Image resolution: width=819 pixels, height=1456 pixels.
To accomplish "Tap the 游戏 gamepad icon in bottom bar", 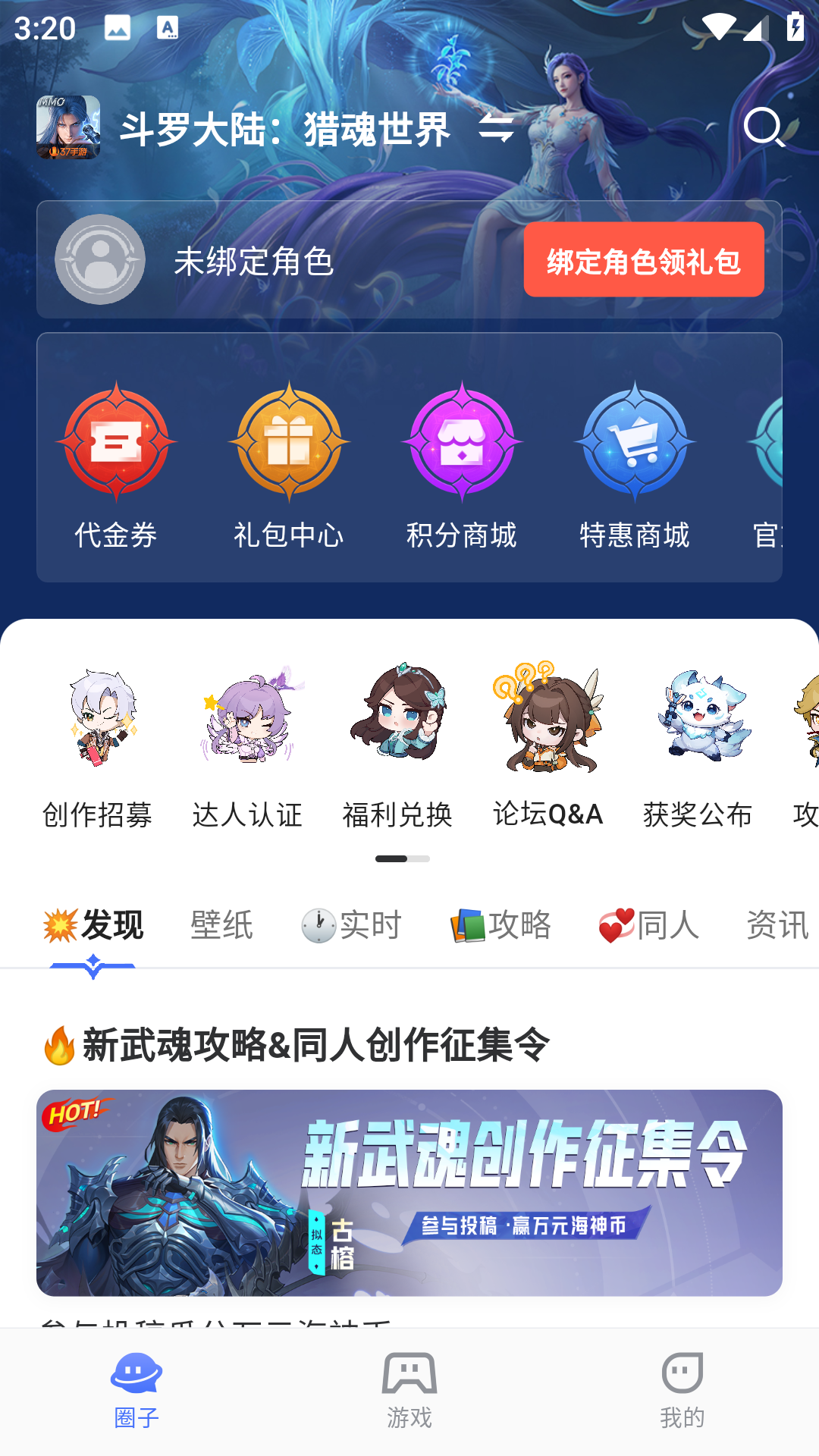I will (x=409, y=1386).
